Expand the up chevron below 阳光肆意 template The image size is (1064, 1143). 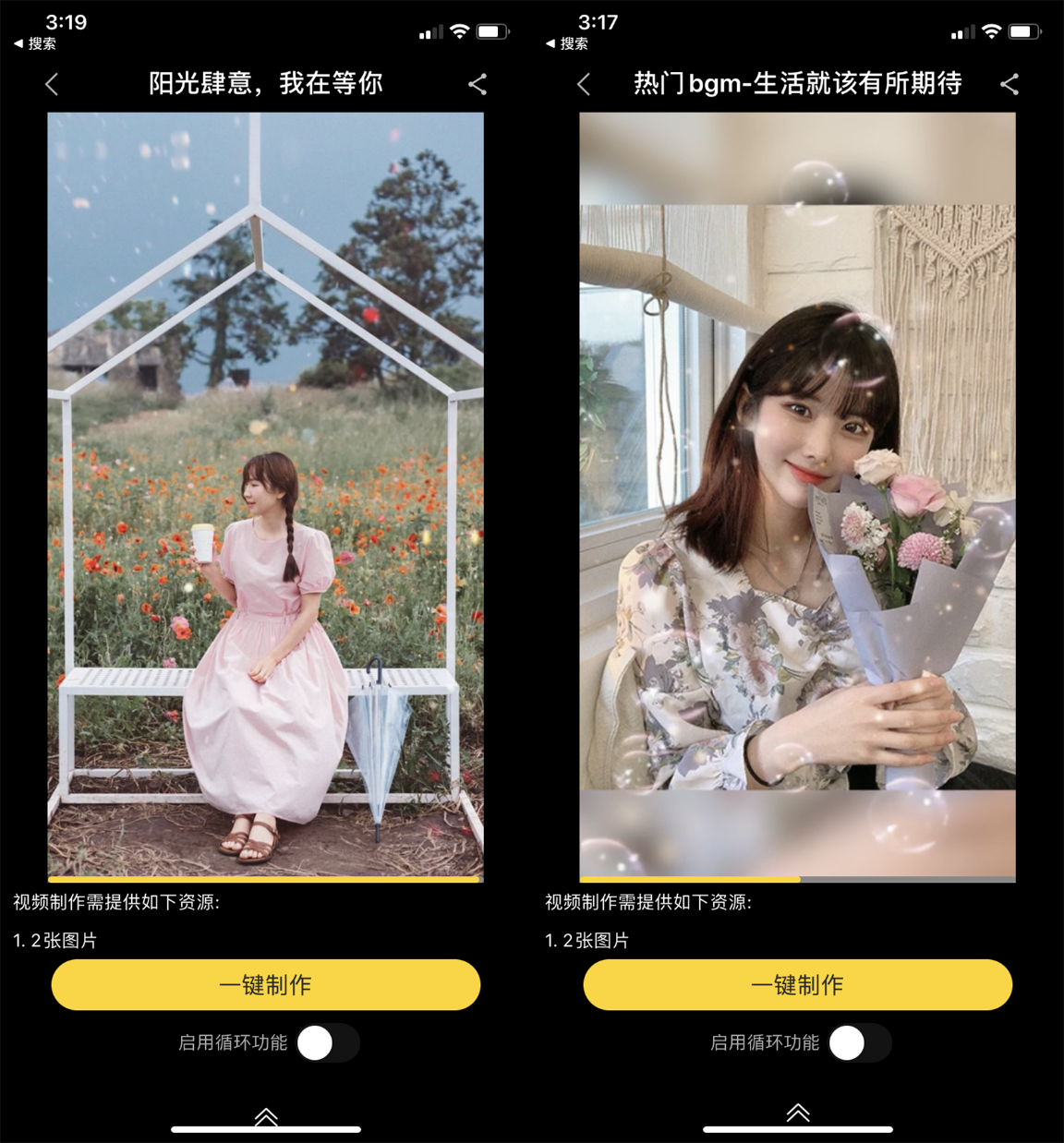[x=266, y=1116]
